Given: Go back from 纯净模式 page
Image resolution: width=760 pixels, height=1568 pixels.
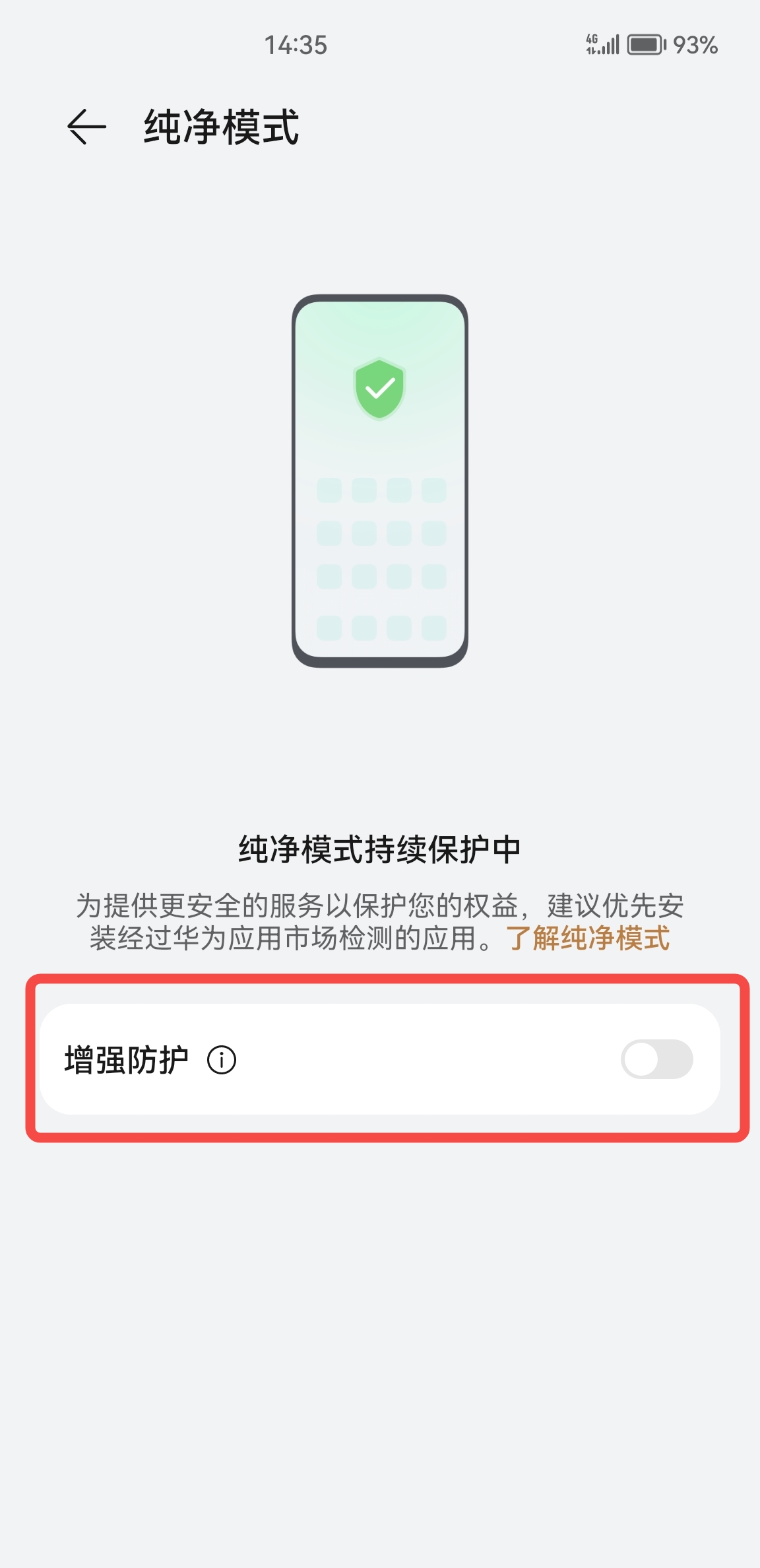Looking at the screenshot, I should [x=86, y=126].
